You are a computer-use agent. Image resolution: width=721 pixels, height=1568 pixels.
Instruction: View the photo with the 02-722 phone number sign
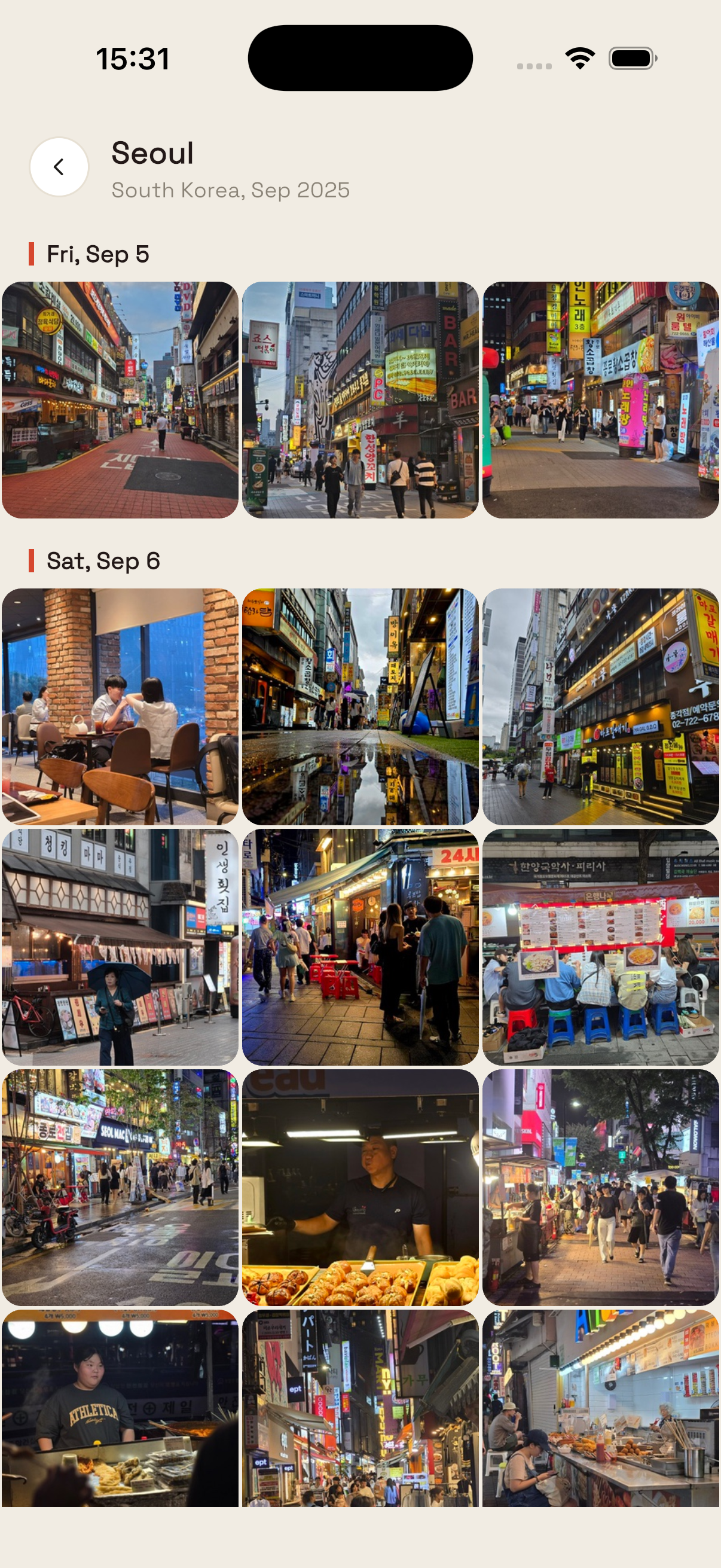coord(600,707)
